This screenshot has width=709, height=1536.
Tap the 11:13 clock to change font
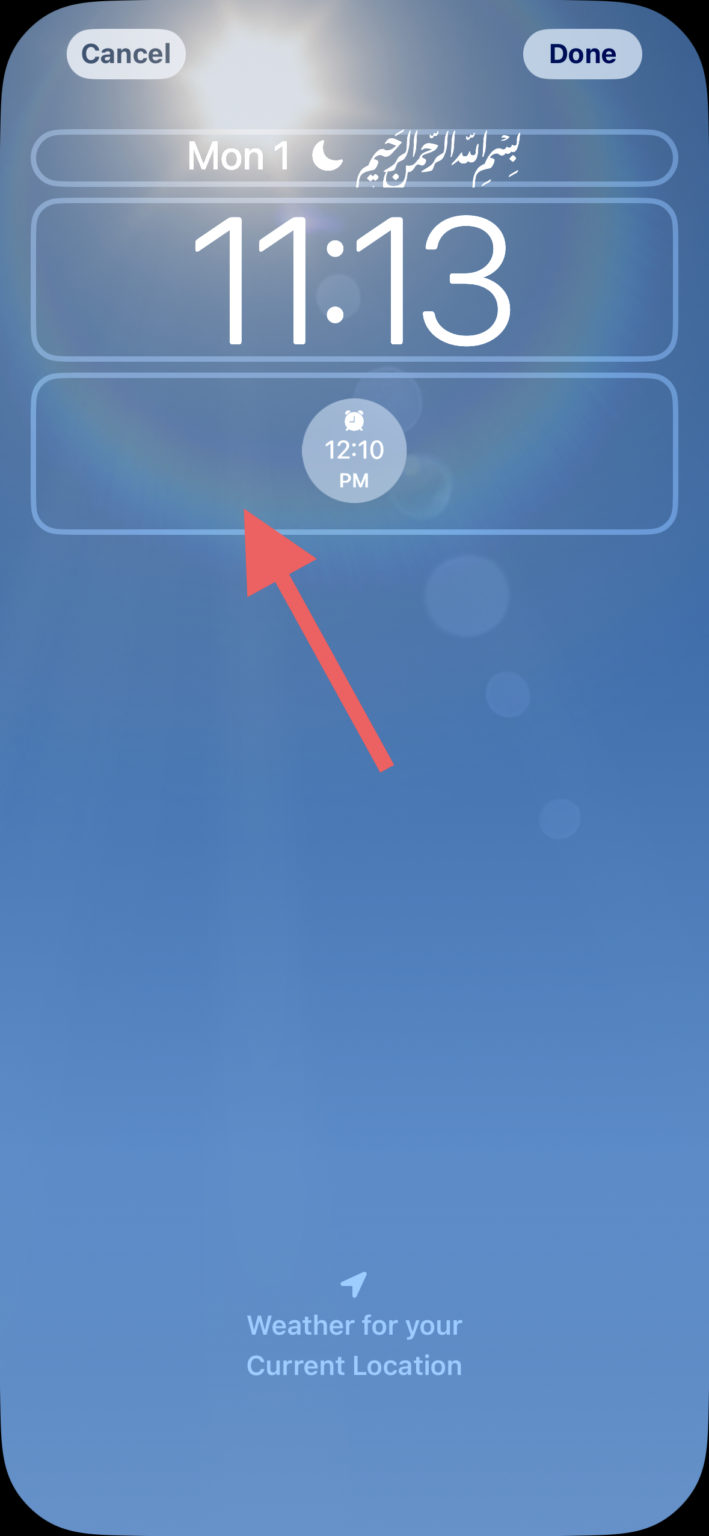(354, 280)
